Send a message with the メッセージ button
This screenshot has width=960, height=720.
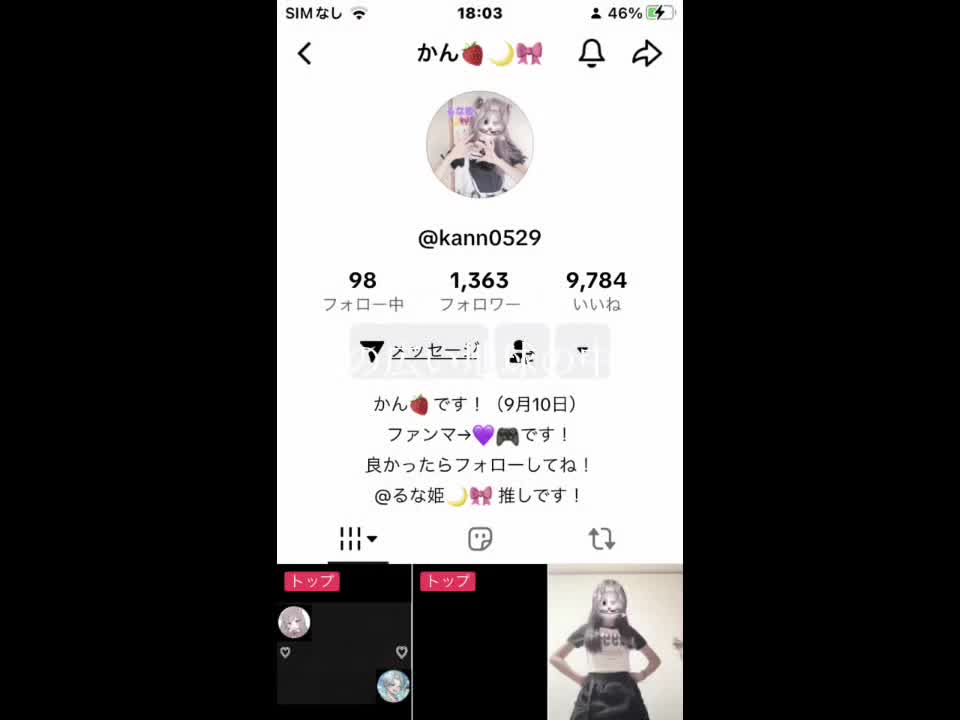(419, 351)
